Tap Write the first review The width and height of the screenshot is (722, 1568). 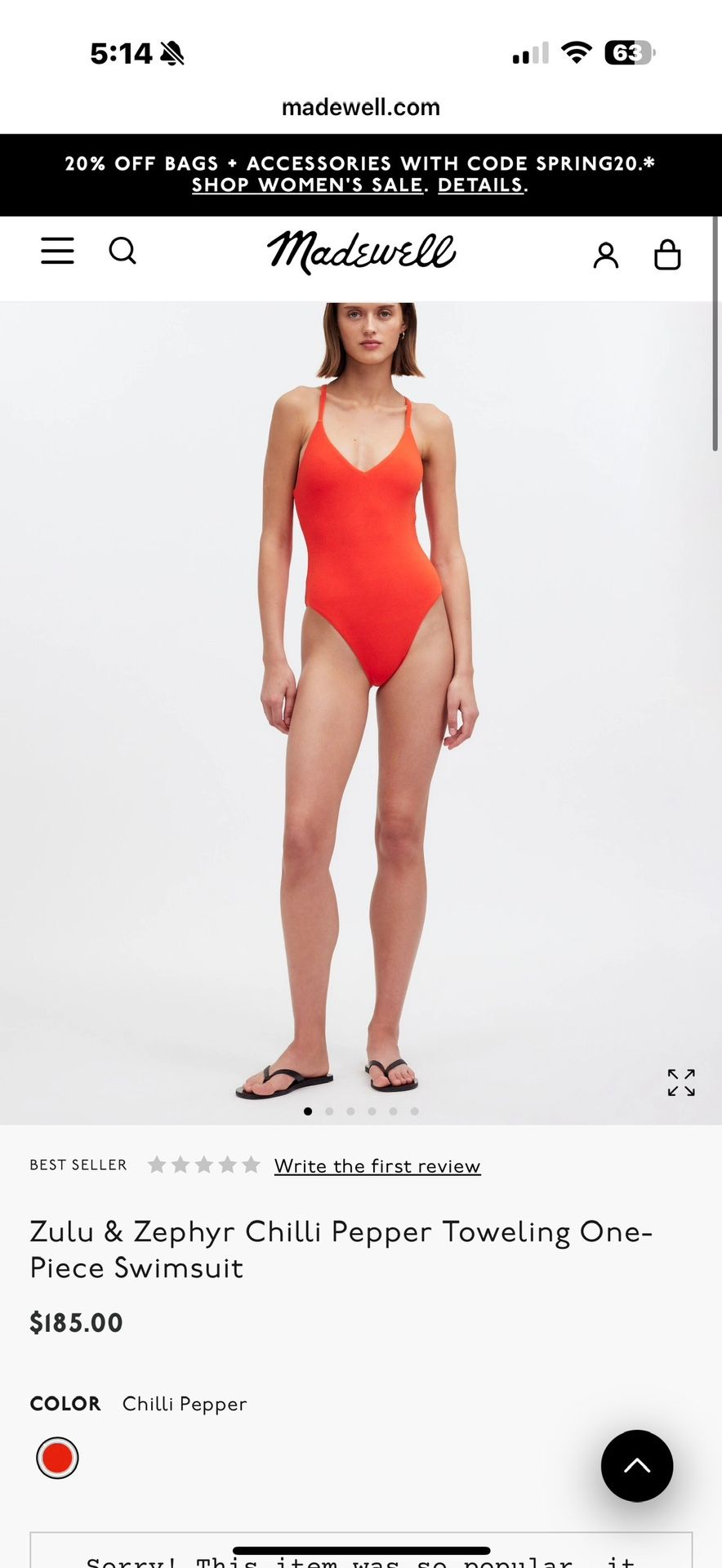[377, 1166]
